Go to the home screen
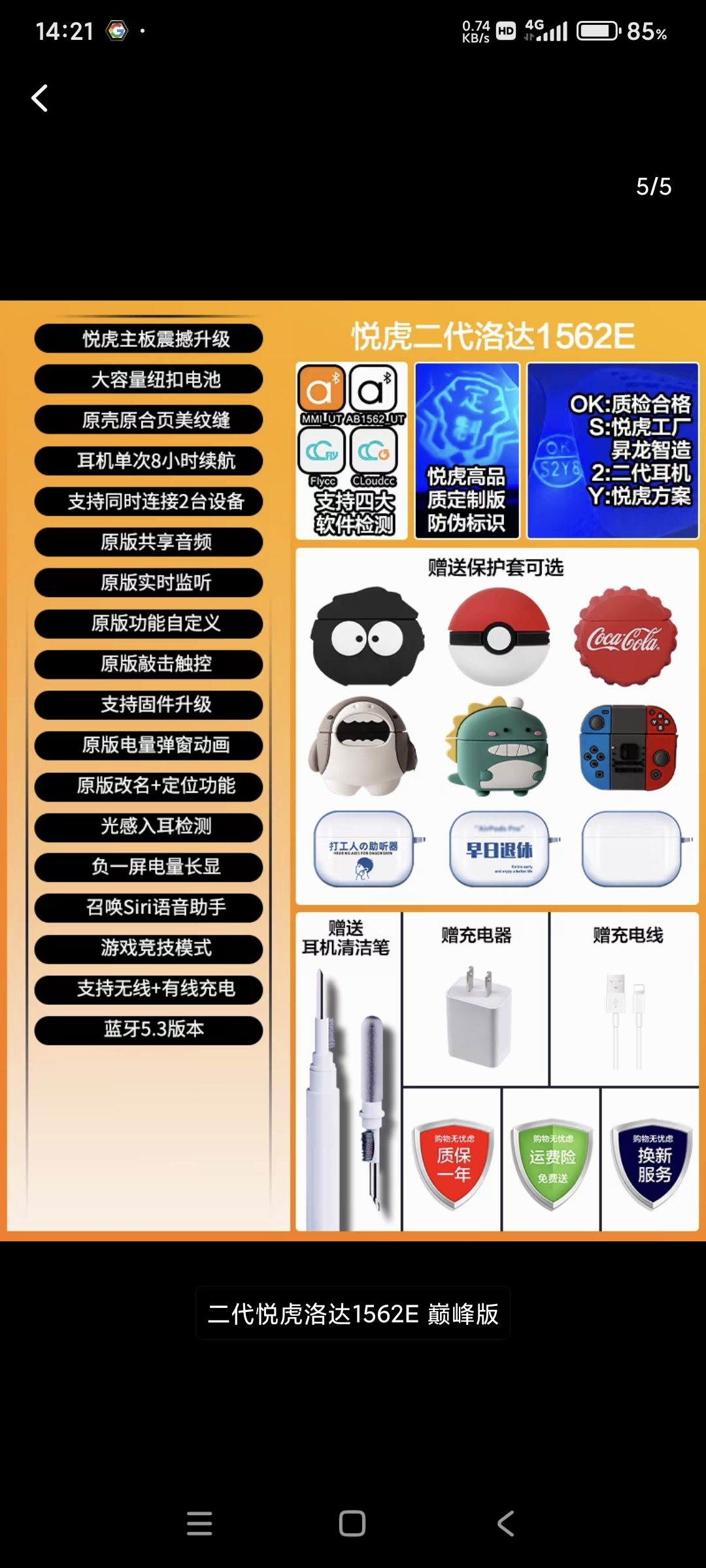The width and height of the screenshot is (706, 1568). coord(352,1524)
